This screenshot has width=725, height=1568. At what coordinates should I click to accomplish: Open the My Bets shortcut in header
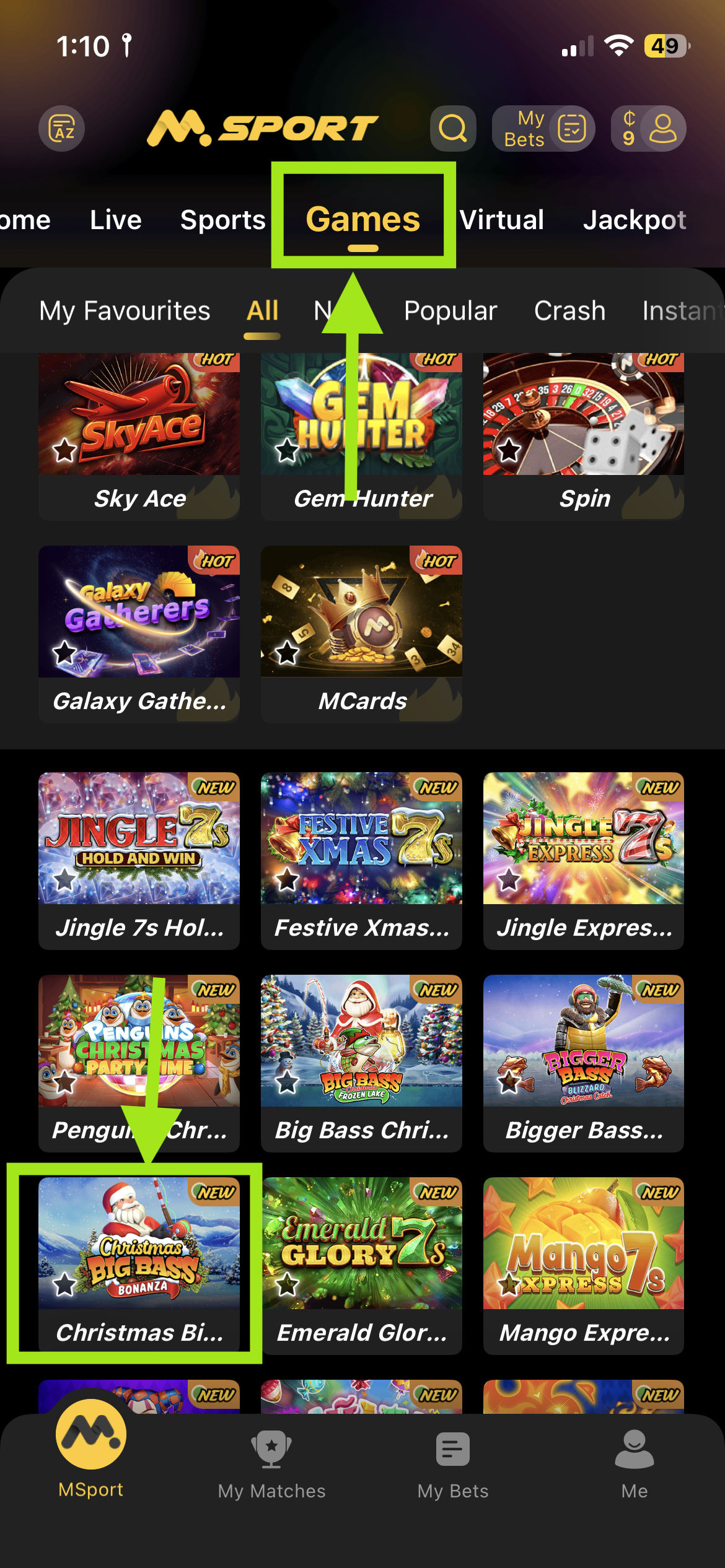tap(543, 129)
